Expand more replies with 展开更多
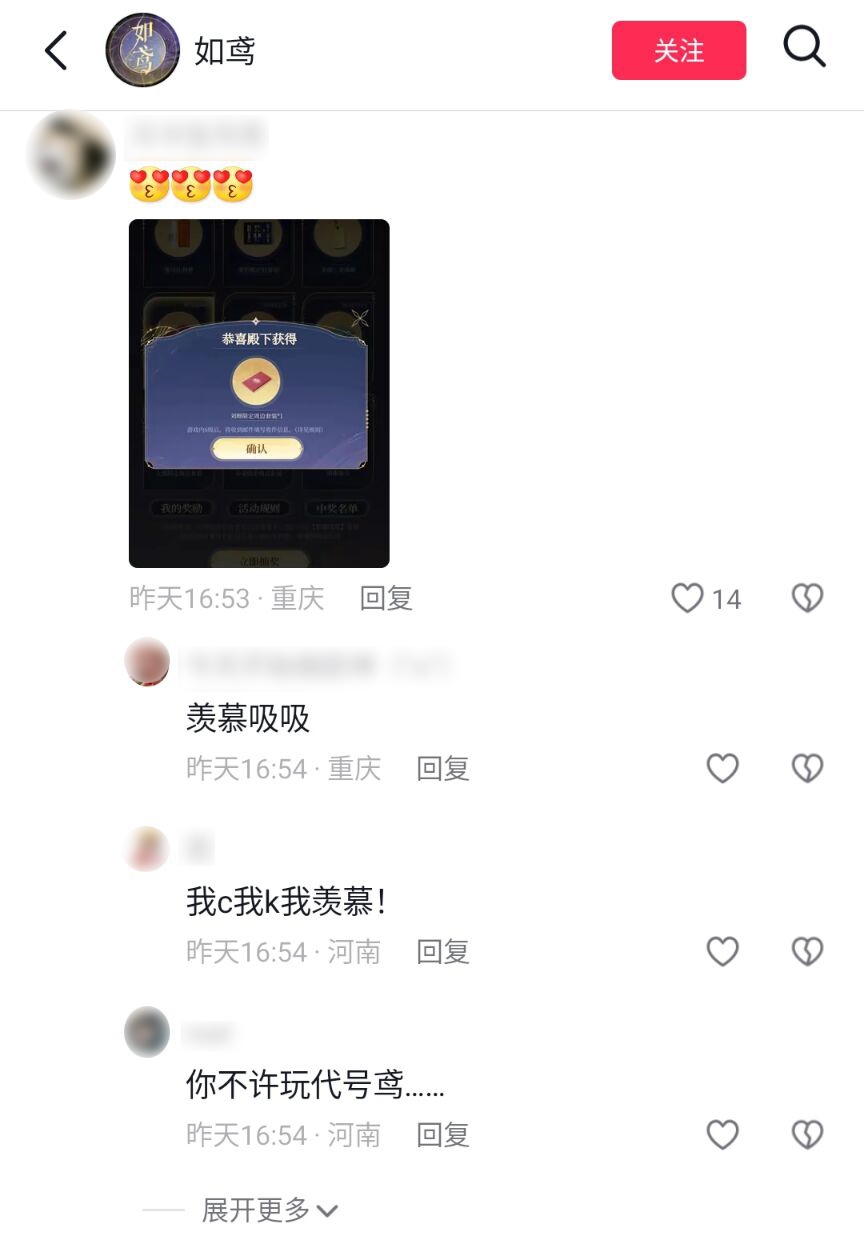This screenshot has height=1254, width=864. point(270,1210)
